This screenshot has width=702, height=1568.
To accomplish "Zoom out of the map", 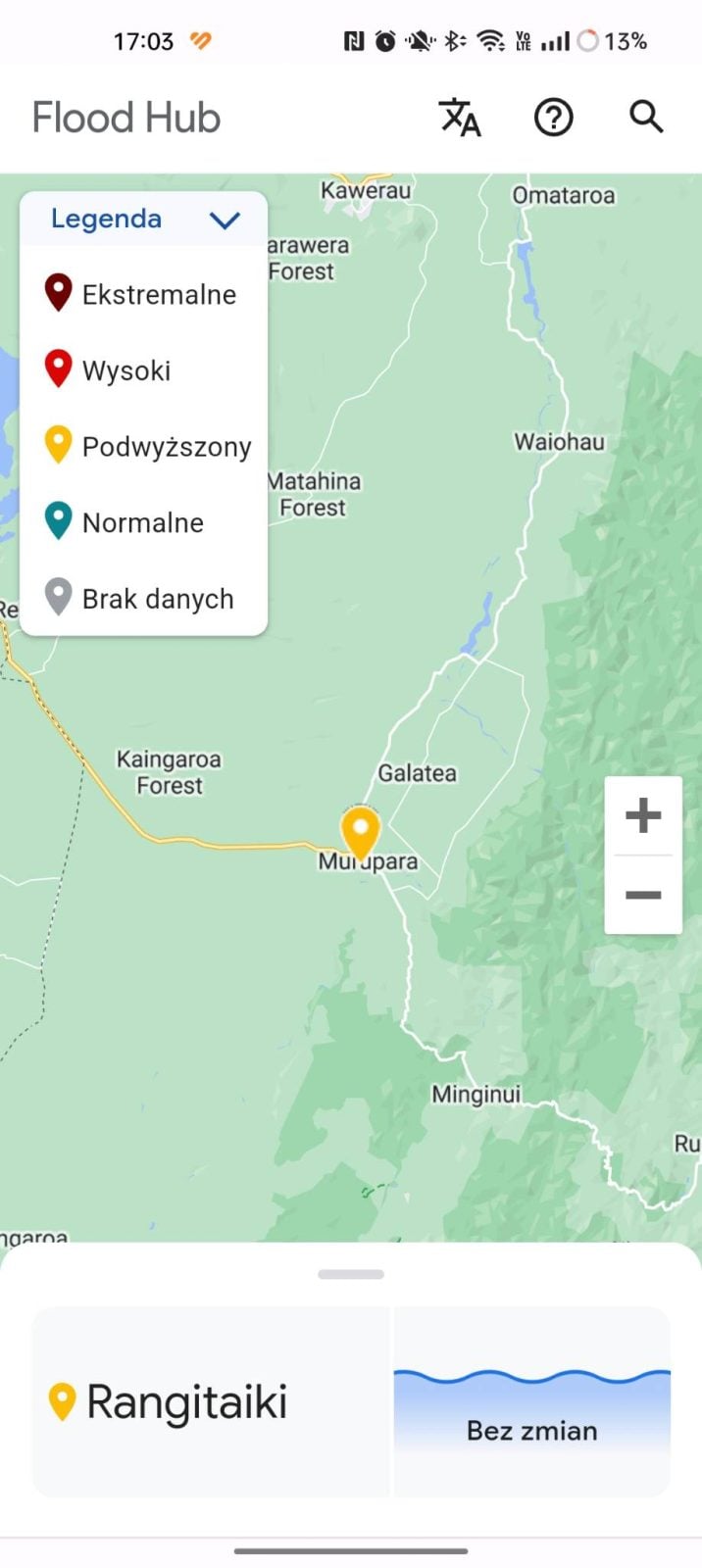I will (643, 895).
